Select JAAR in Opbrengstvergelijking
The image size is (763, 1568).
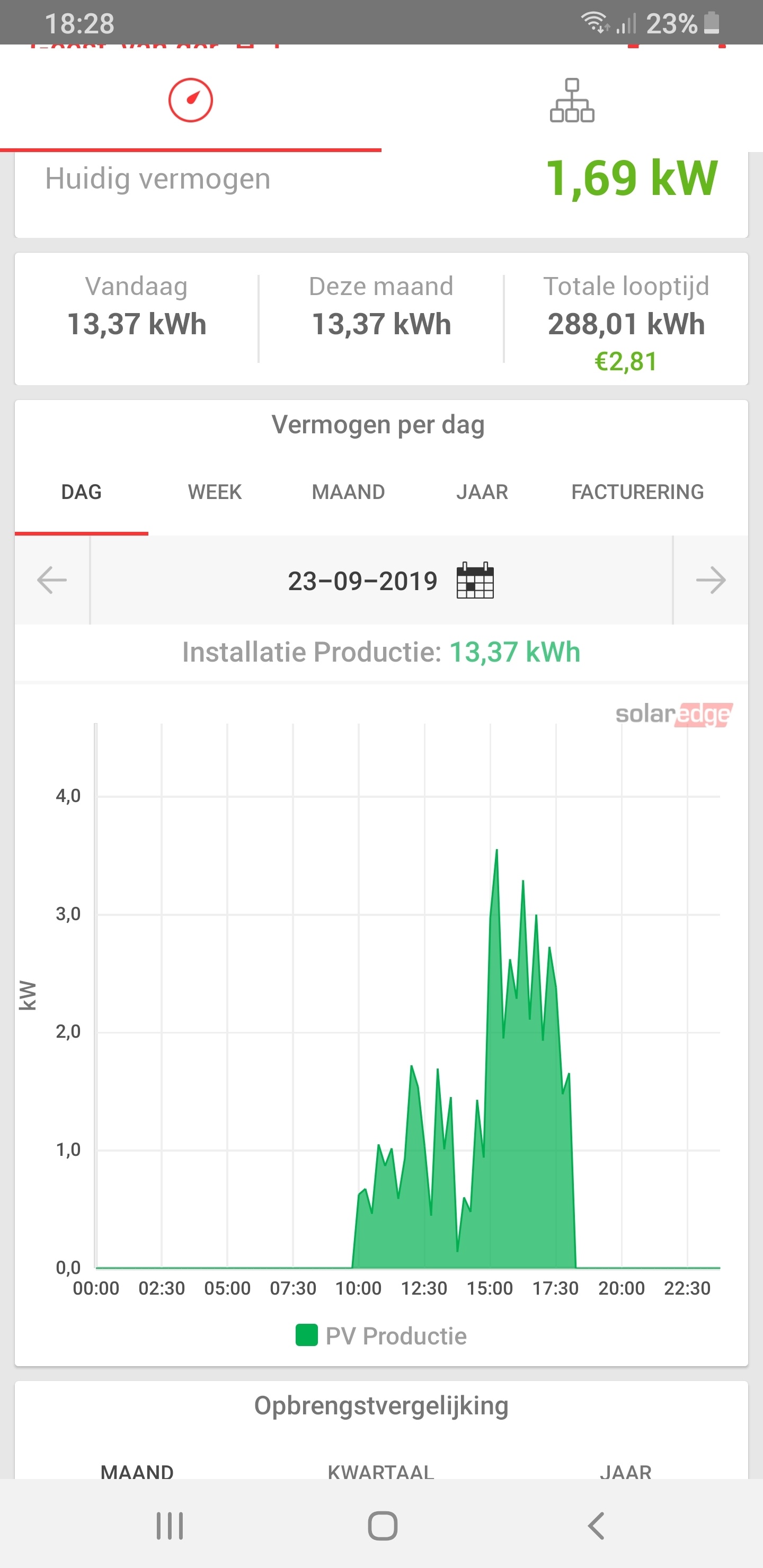(625, 1471)
